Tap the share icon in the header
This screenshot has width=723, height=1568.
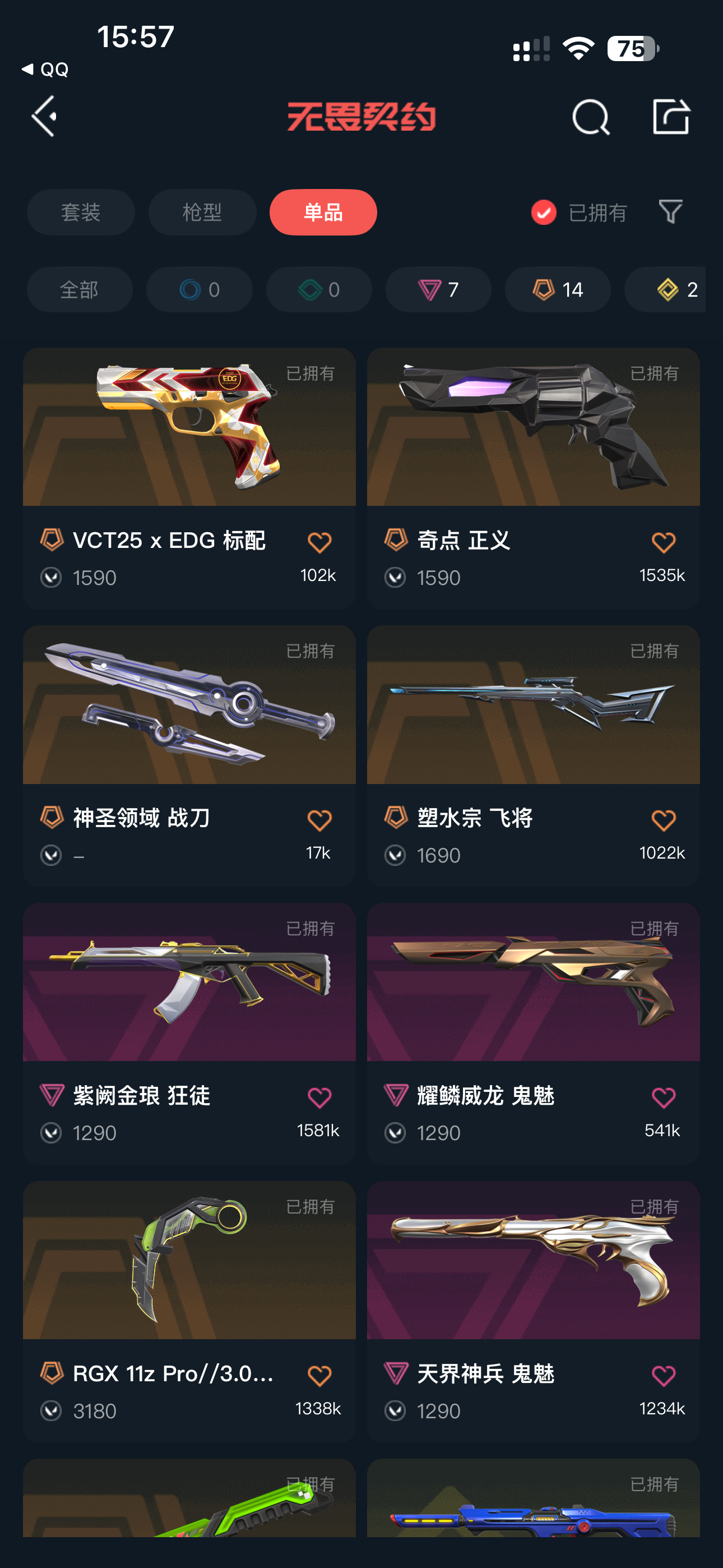pos(671,116)
